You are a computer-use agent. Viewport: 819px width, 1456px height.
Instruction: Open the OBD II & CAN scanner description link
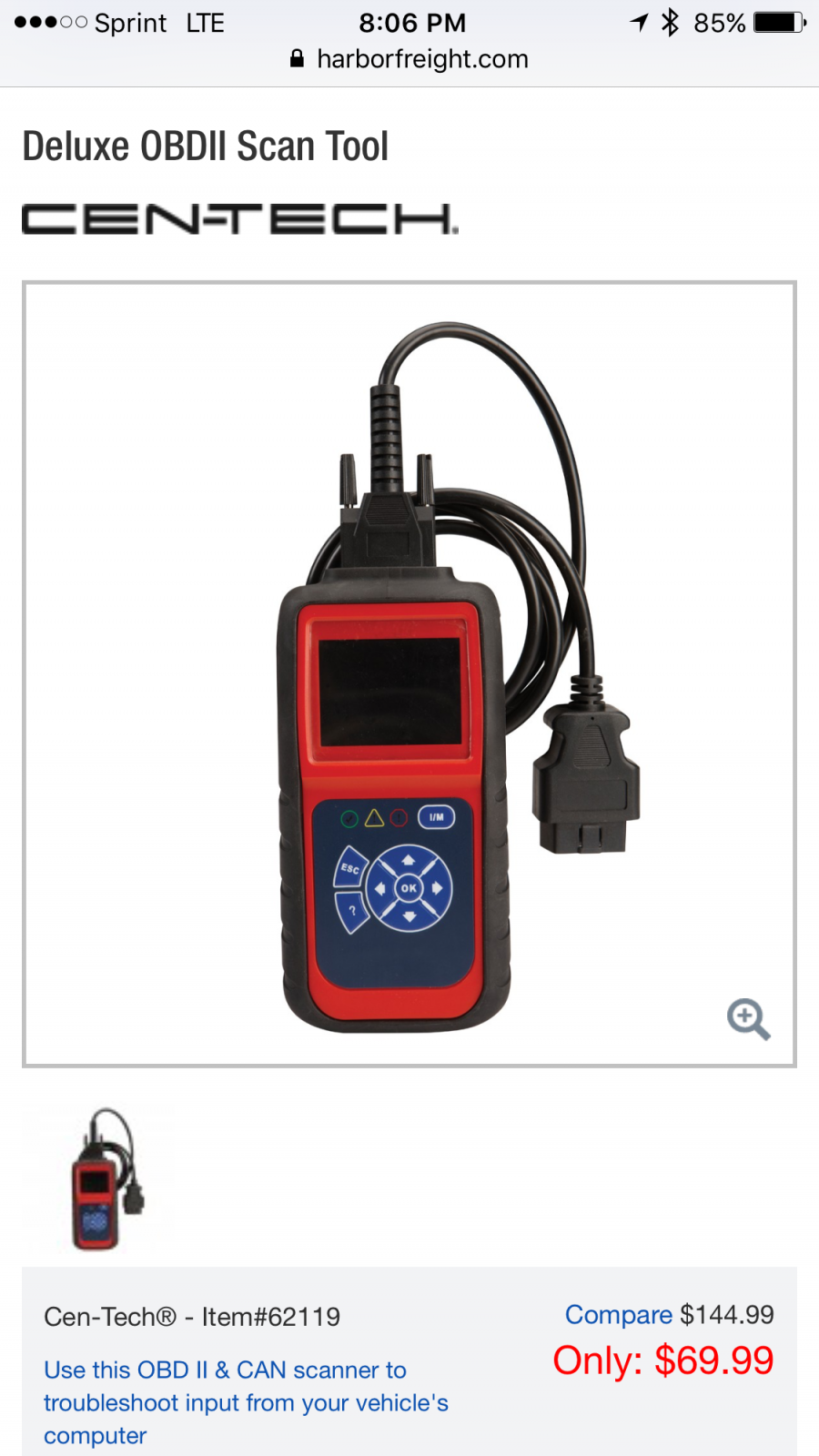coord(246,1402)
